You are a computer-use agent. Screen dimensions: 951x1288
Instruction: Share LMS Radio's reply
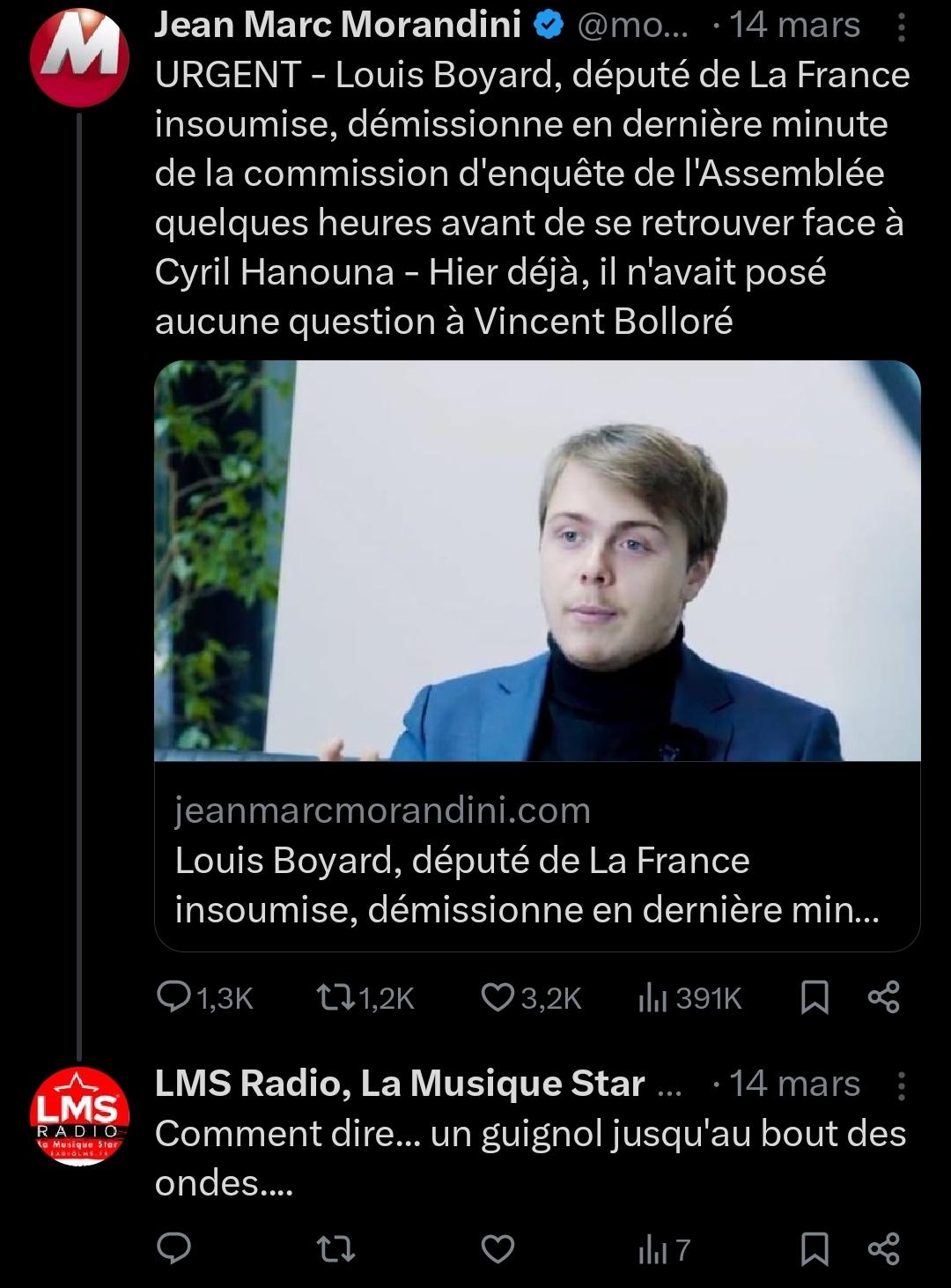[x=883, y=1248]
